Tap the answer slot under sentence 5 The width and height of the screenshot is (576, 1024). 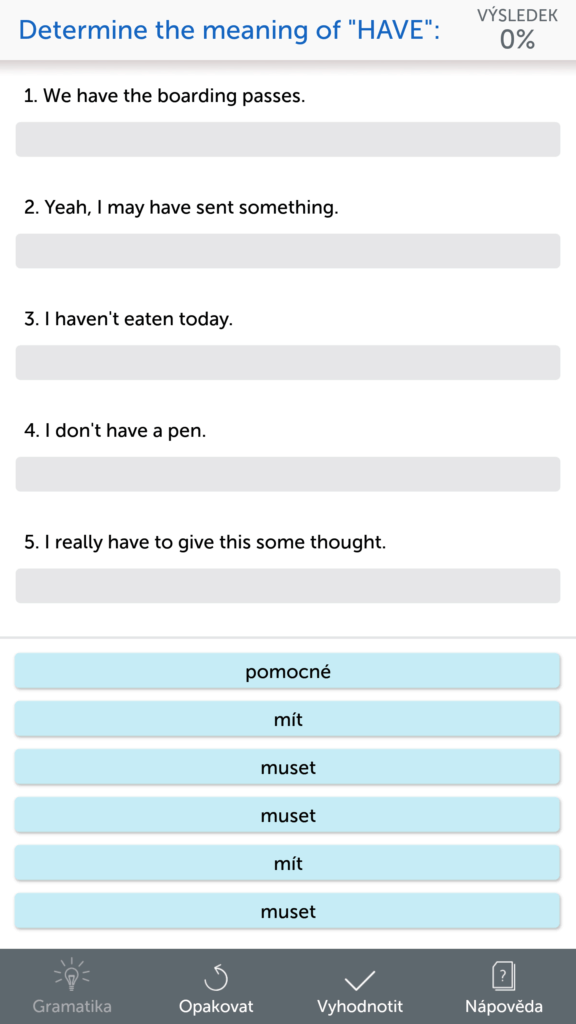pyautogui.click(x=287, y=586)
